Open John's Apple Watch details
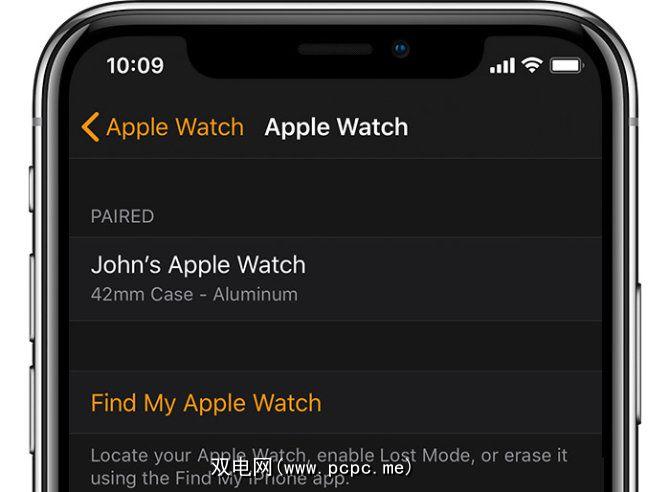670x492 pixels. [x=198, y=277]
